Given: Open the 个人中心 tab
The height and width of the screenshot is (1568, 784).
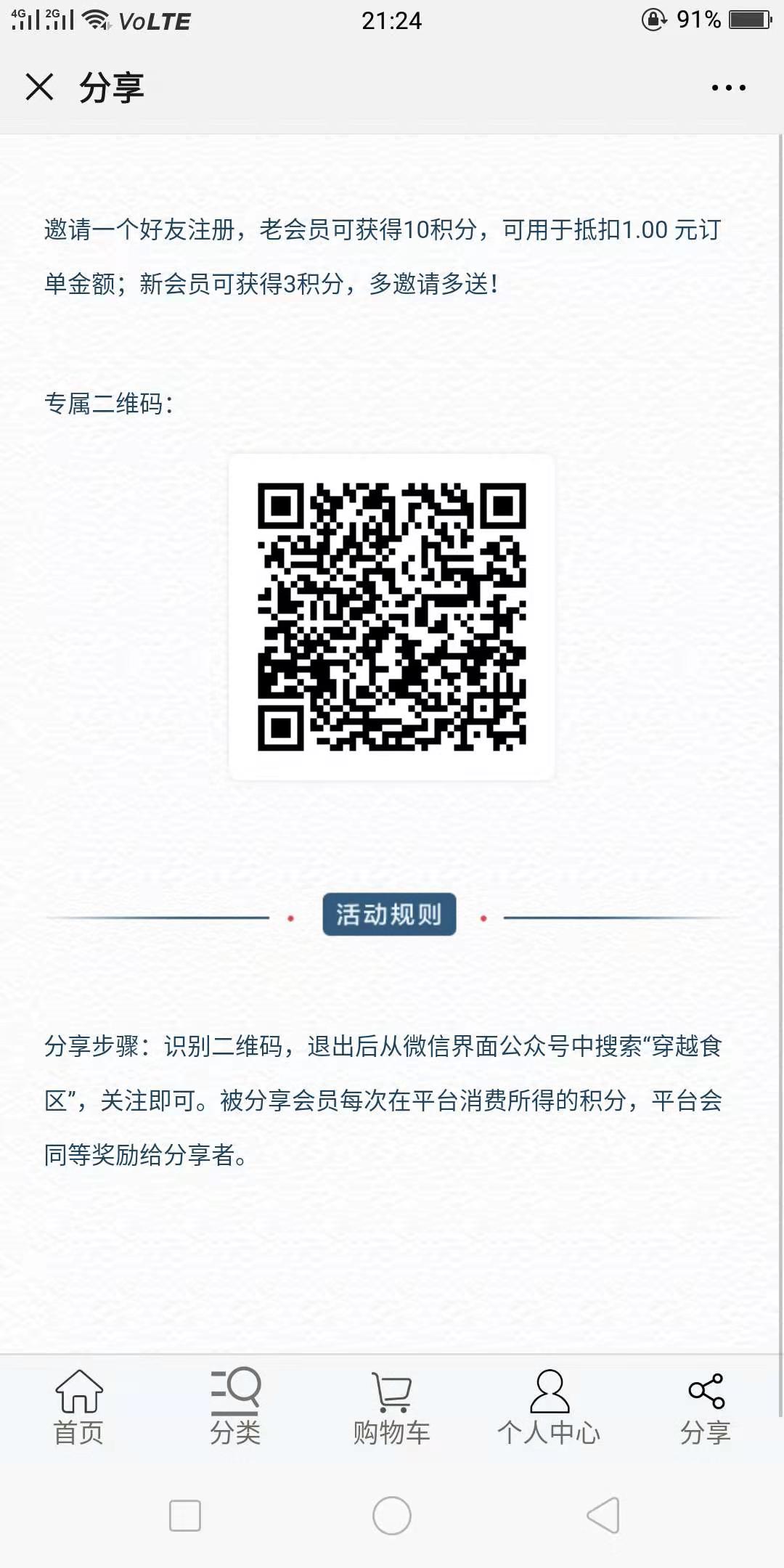Looking at the screenshot, I should pos(549,1407).
